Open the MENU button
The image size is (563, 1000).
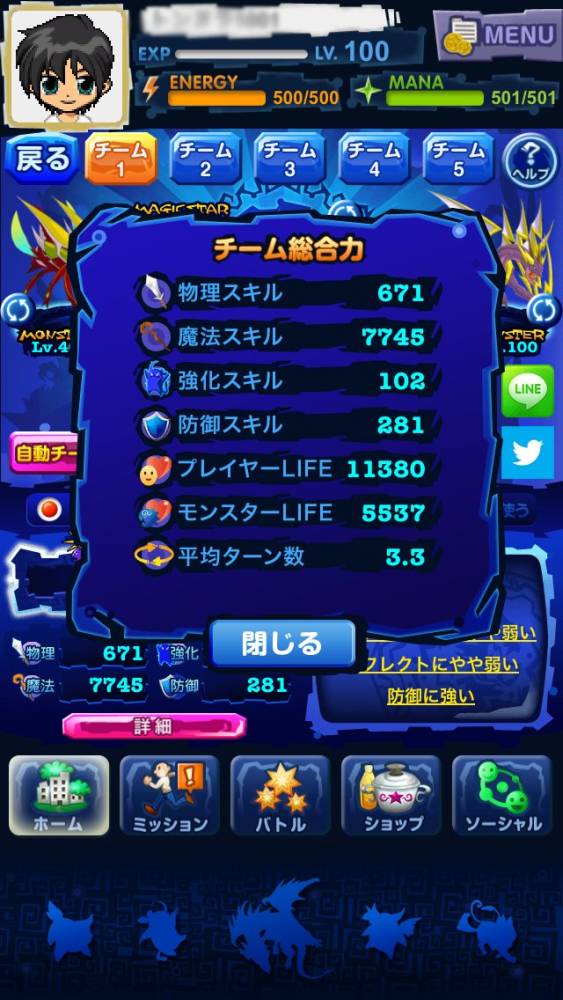click(x=497, y=34)
